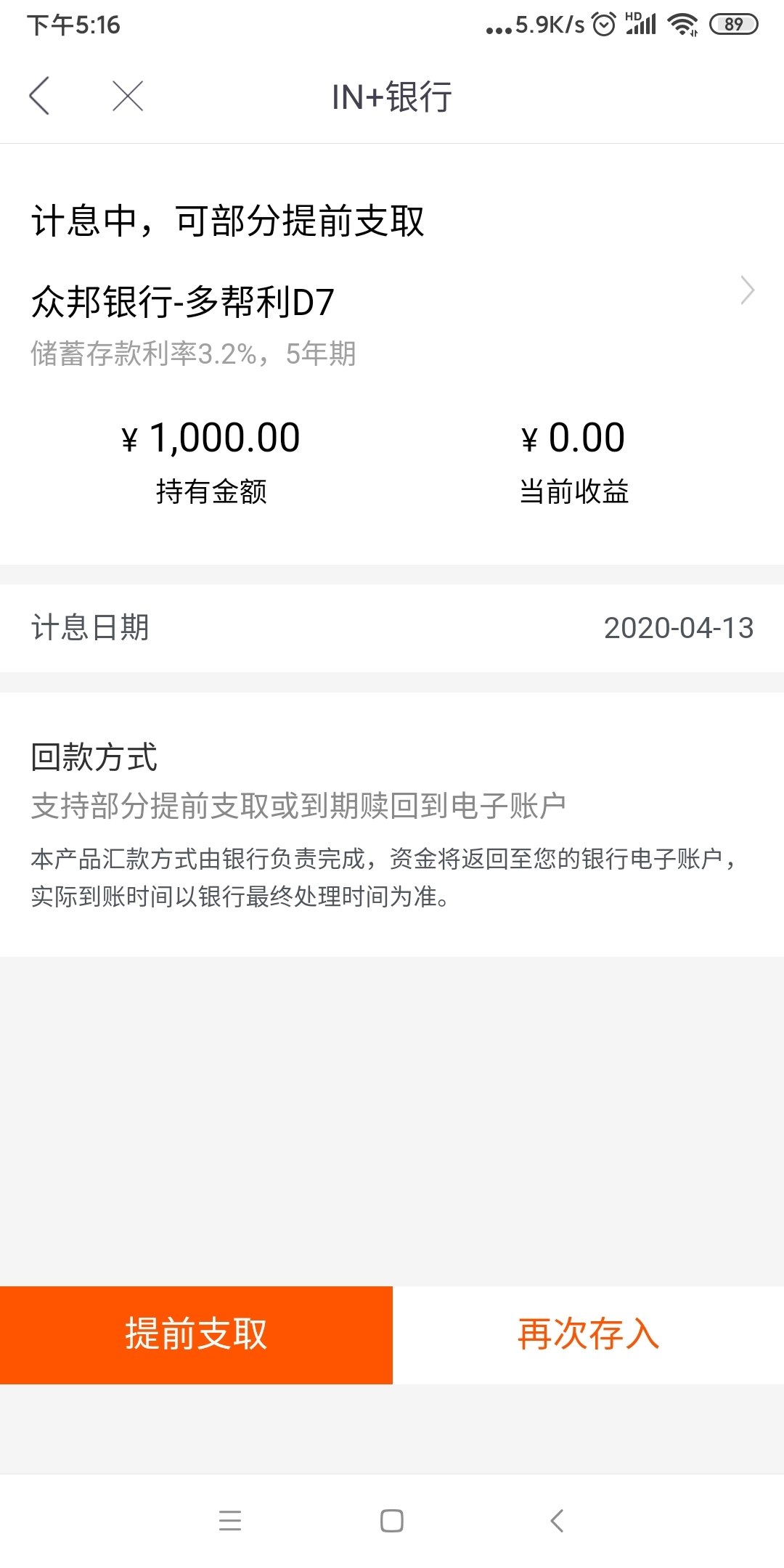Viewport: 784px width, 1568px height.
Task: Go back using the header arrow
Action: (x=39, y=96)
